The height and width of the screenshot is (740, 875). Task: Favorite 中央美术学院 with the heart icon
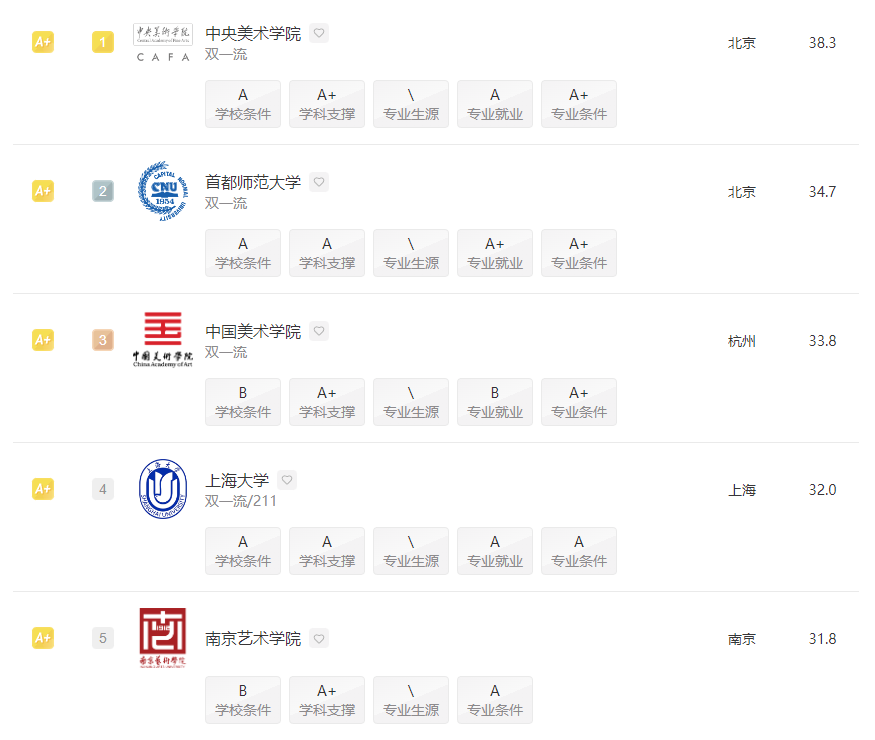click(x=319, y=33)
